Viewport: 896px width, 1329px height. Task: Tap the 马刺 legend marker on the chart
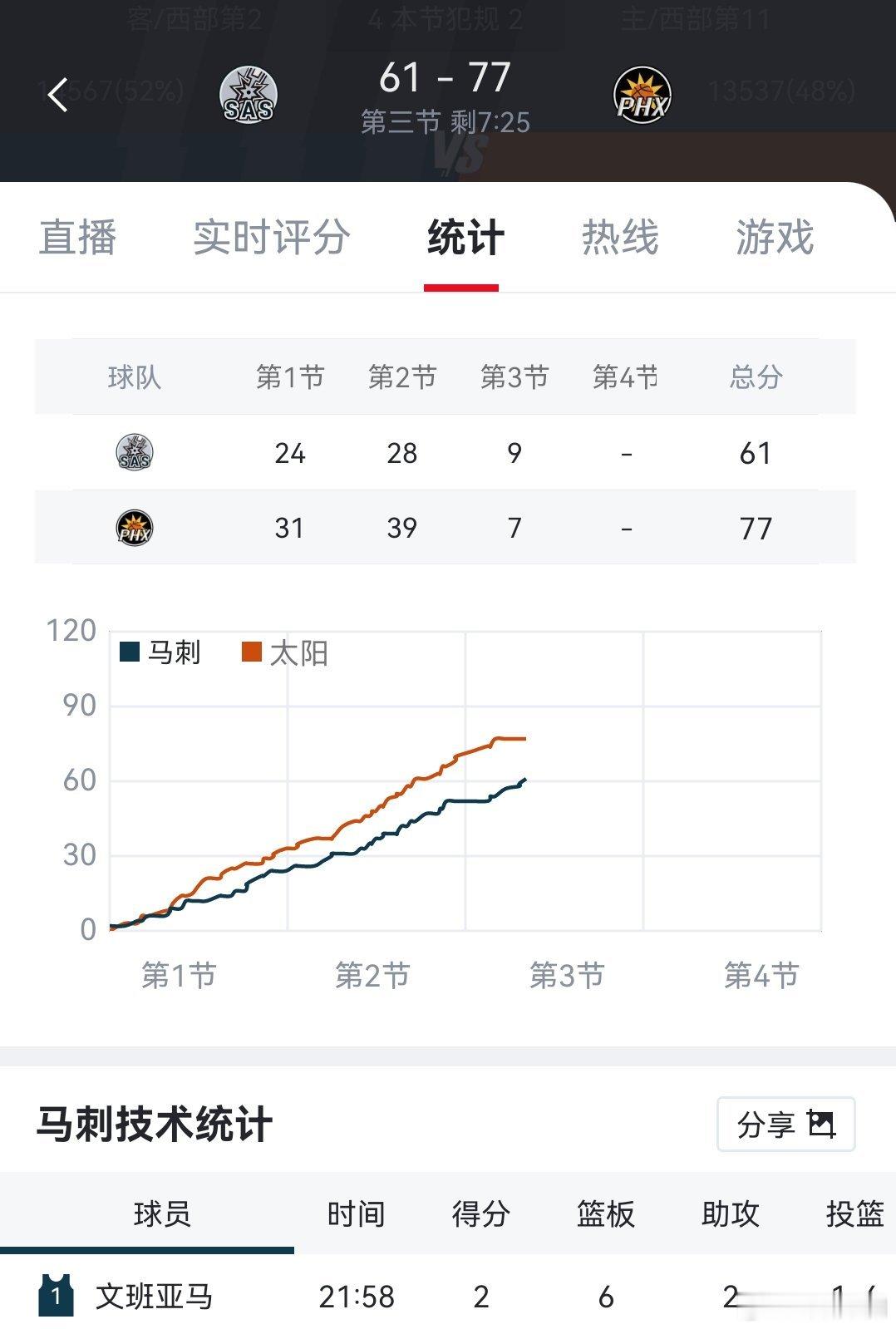pyautogui.click(x=129, y=653)
